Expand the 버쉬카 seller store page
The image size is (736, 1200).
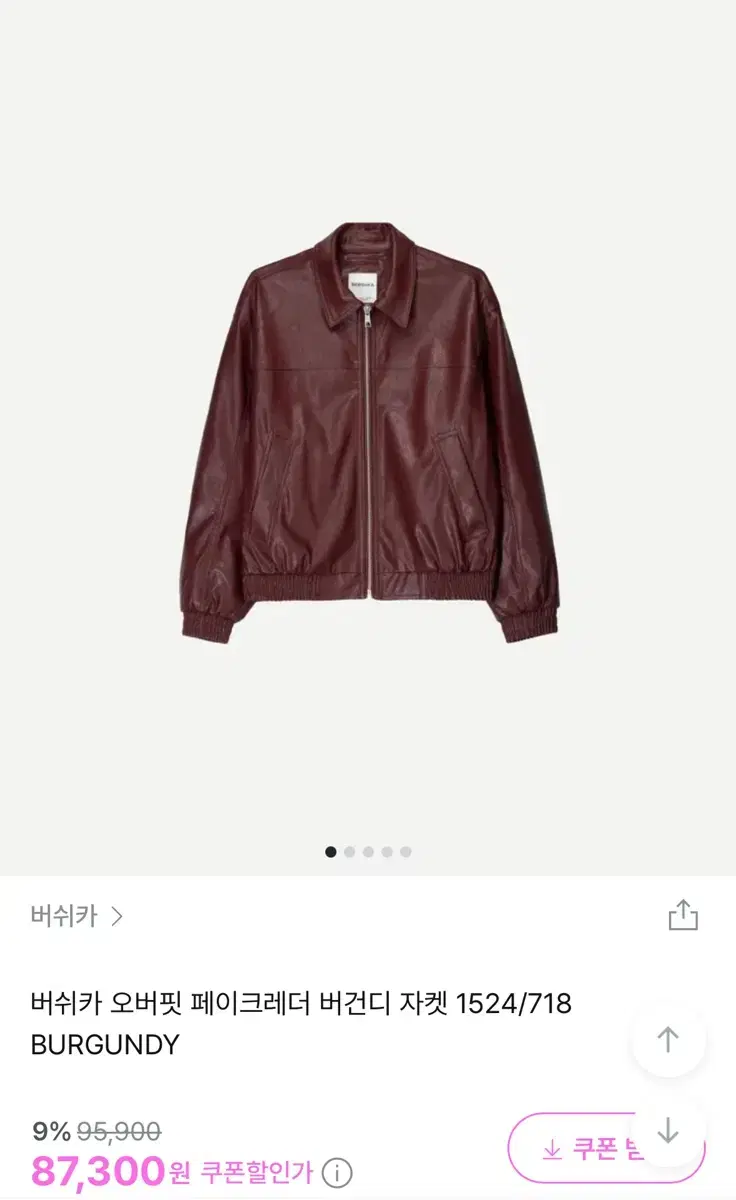click(63, 913)
